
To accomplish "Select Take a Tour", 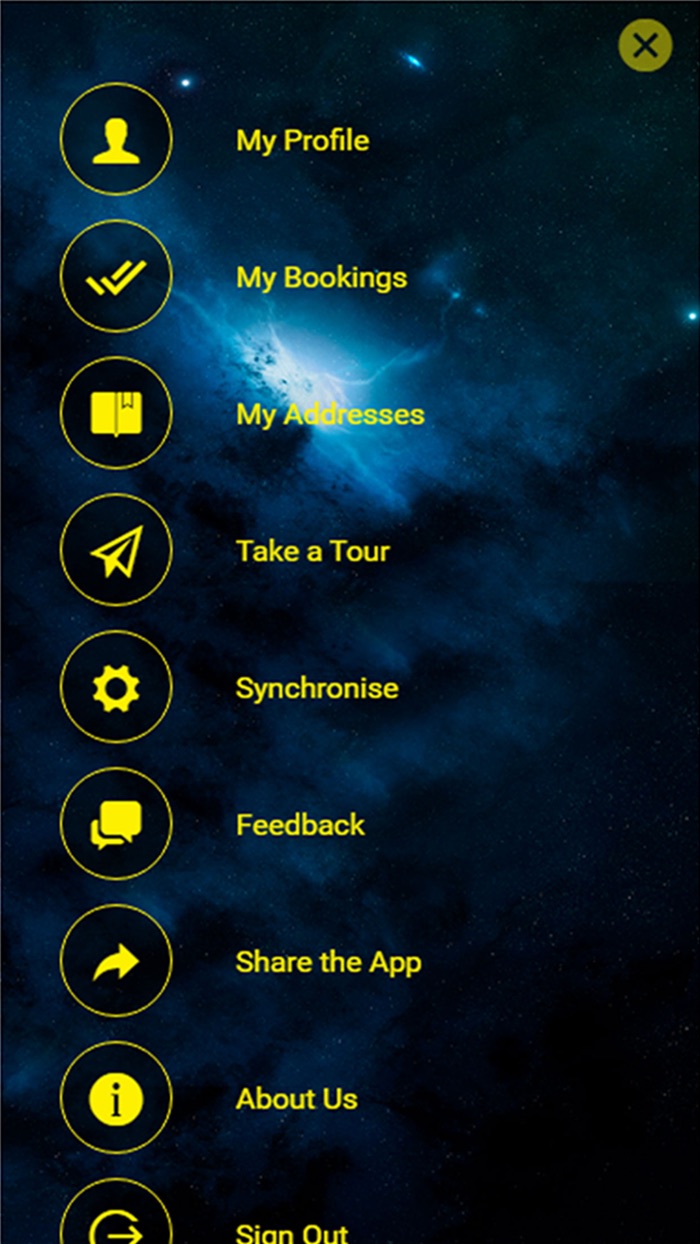I will point(313,551).
